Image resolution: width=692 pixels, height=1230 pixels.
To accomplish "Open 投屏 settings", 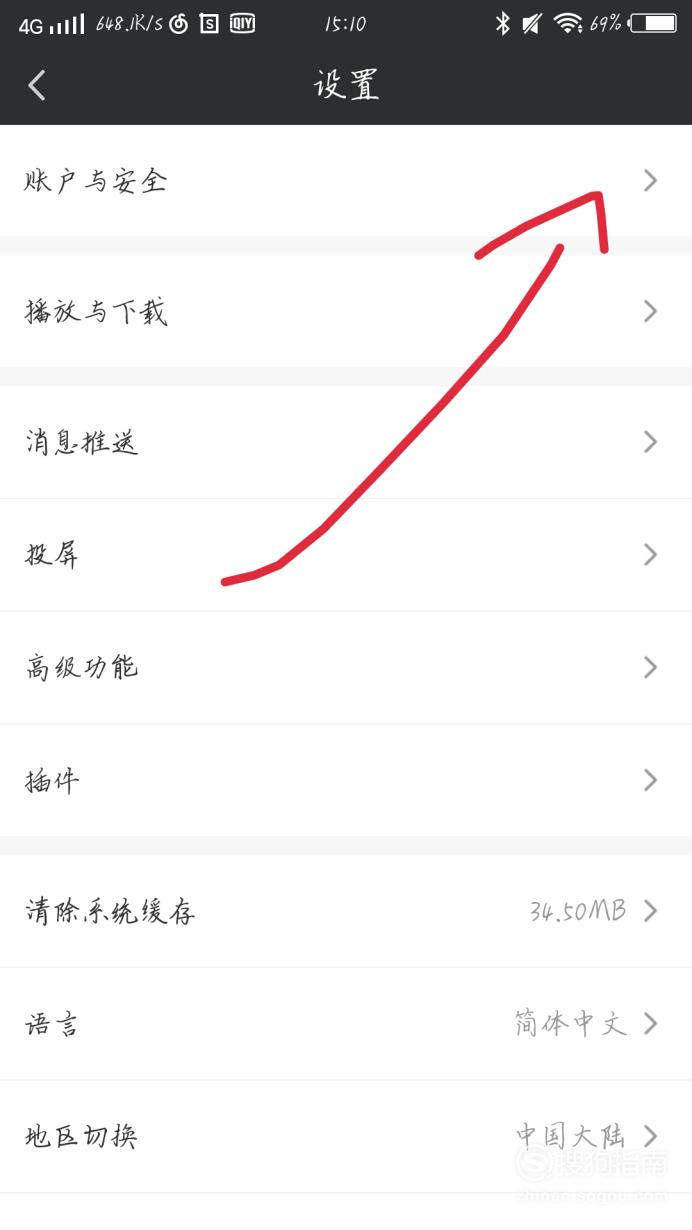I will [x=346, y=555].
